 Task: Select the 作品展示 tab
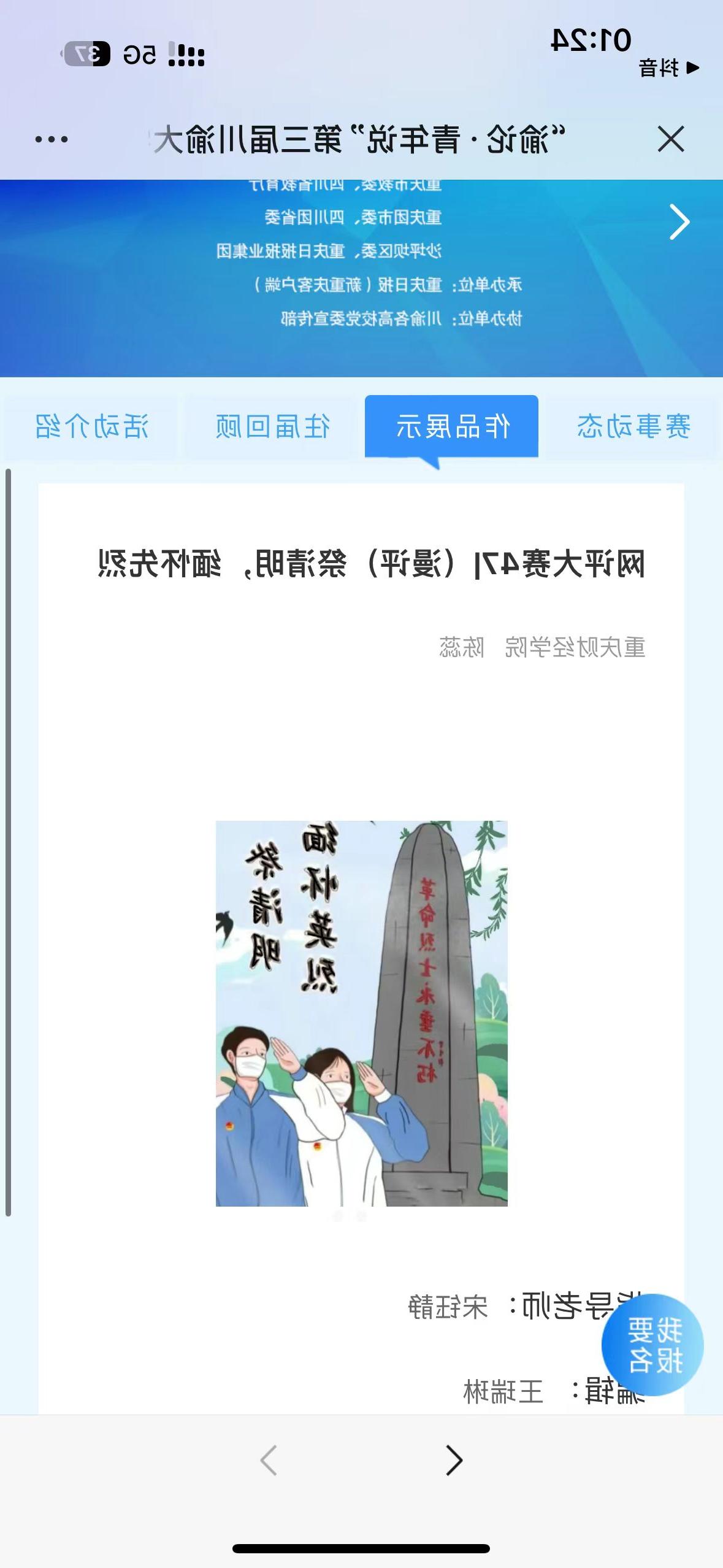tap(452, 427)
